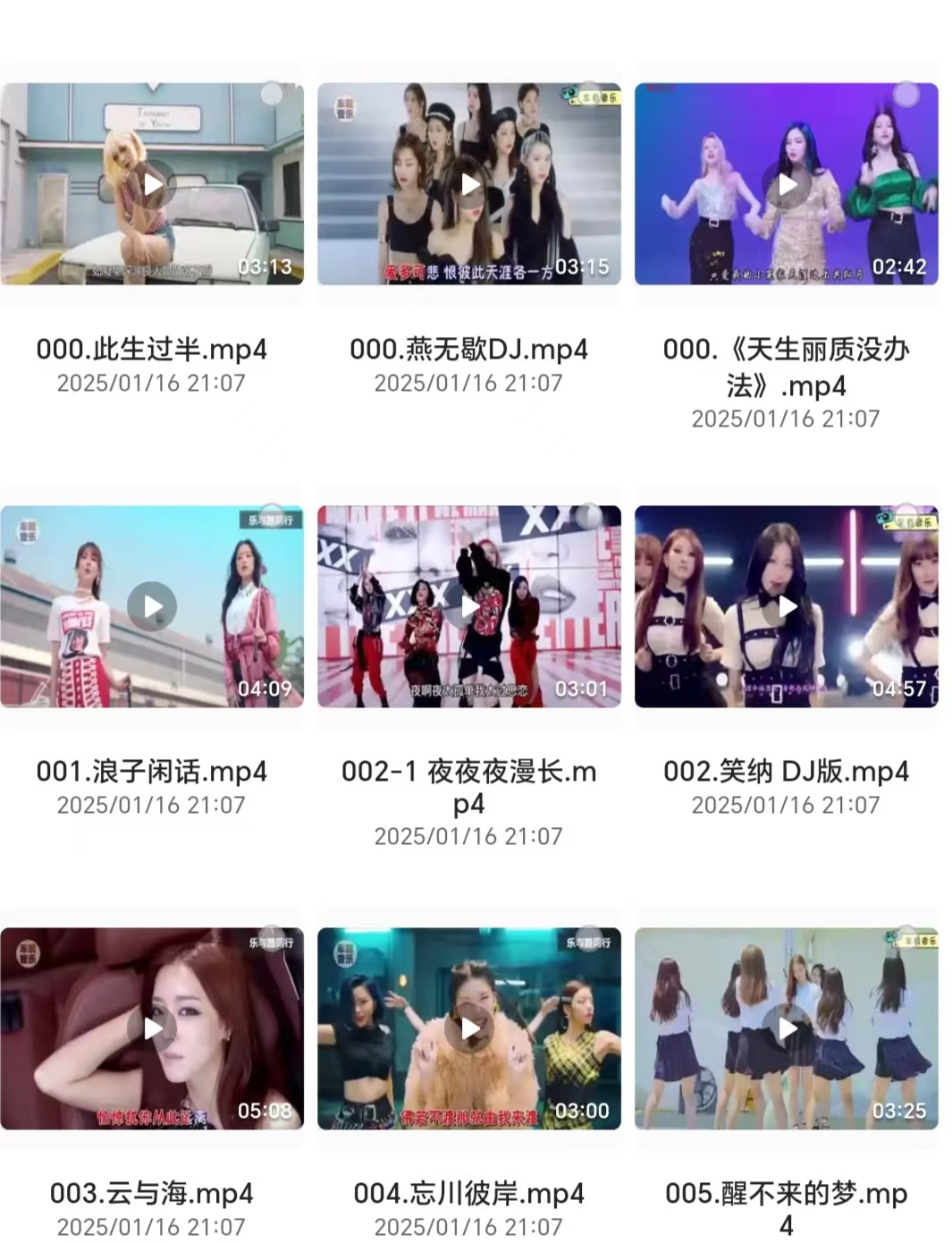The image size is (952, 1243).
Task: Play 005.醒不来的梦.mp4
Action: pos(787,1028)
